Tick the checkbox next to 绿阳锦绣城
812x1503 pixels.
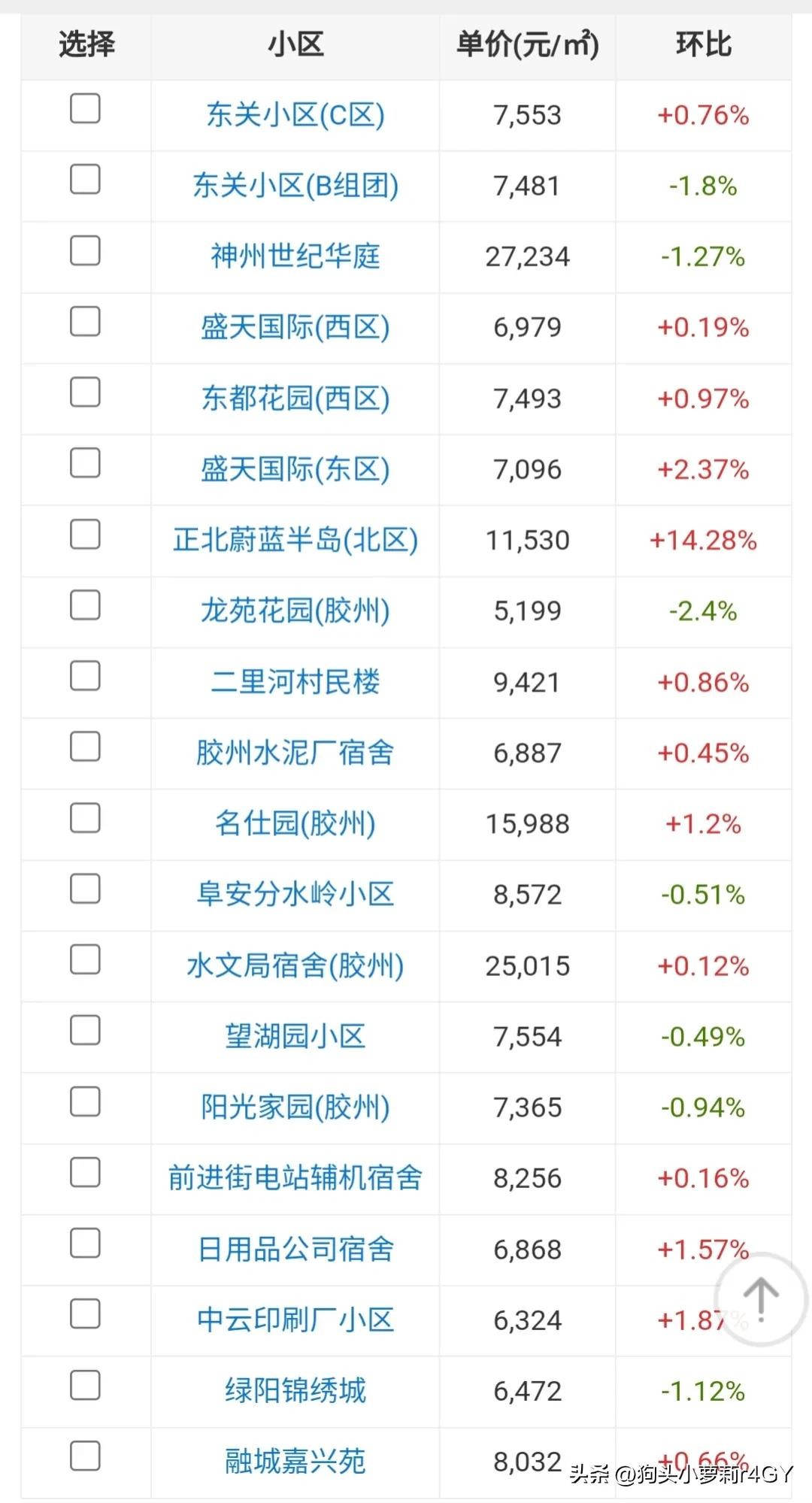[85, 1386]
